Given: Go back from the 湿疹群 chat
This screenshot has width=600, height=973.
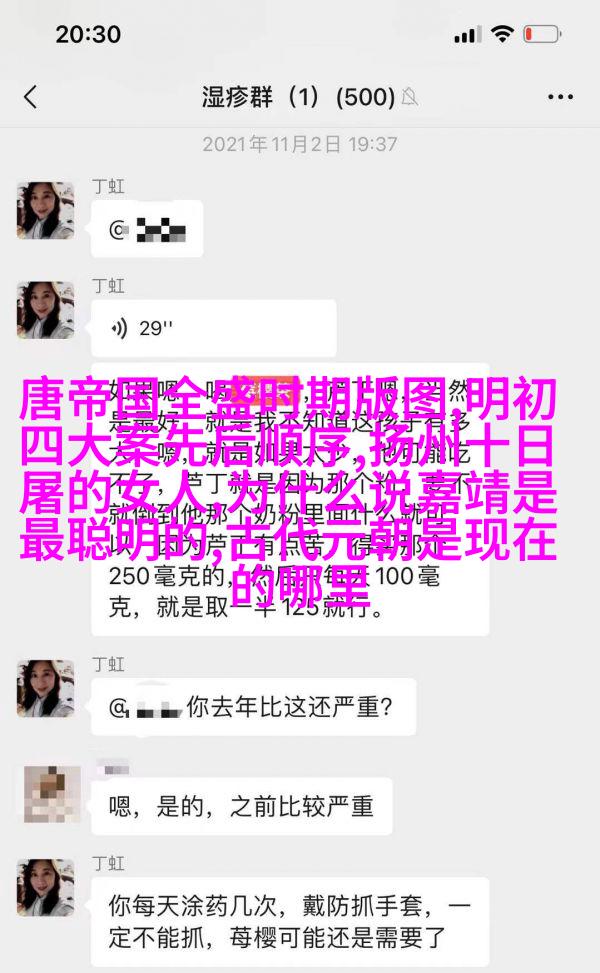Looking at the screenshot, I should pyautogui.click(x=30, y=97).
